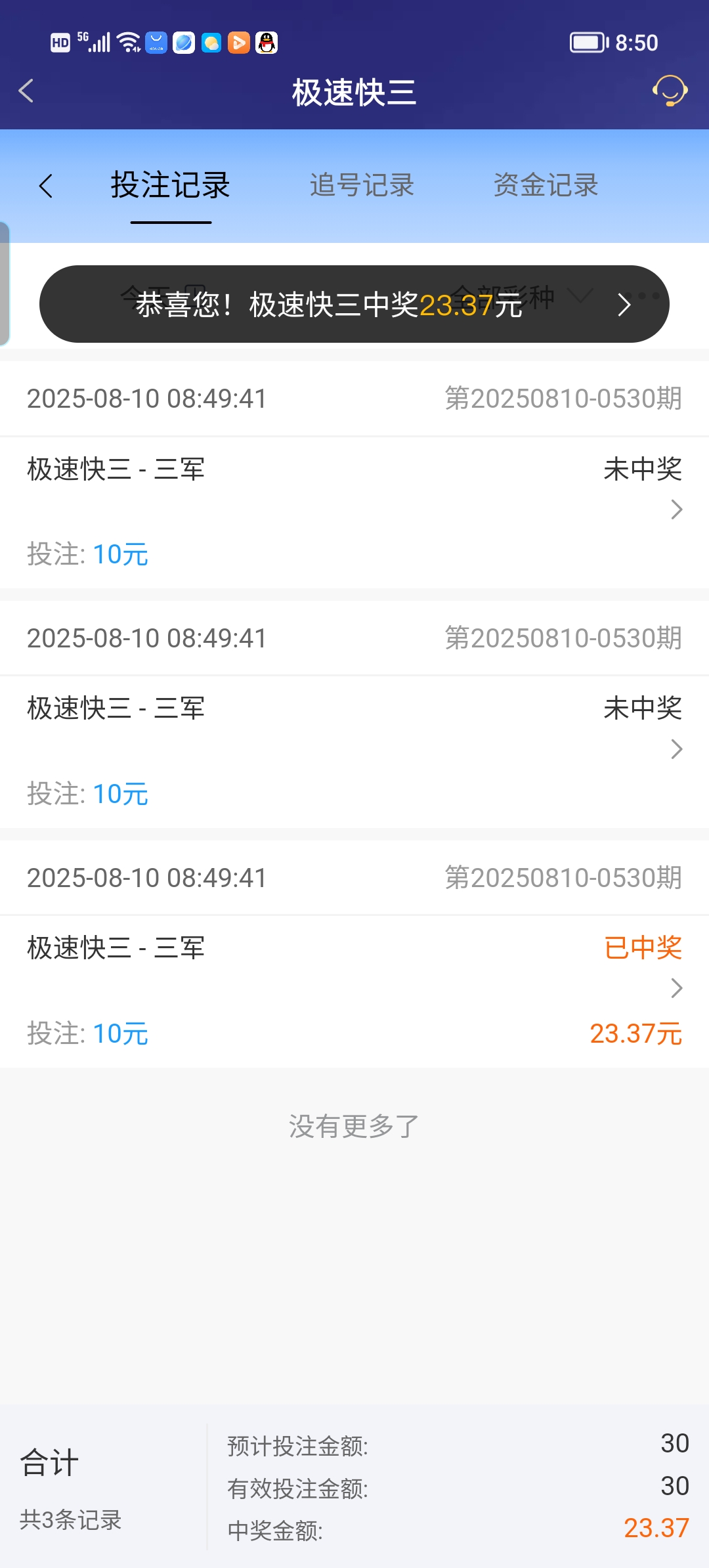Tap the weather notification icon
Image resolution: width=709 pixels, height=1568 pixels.
210,42
